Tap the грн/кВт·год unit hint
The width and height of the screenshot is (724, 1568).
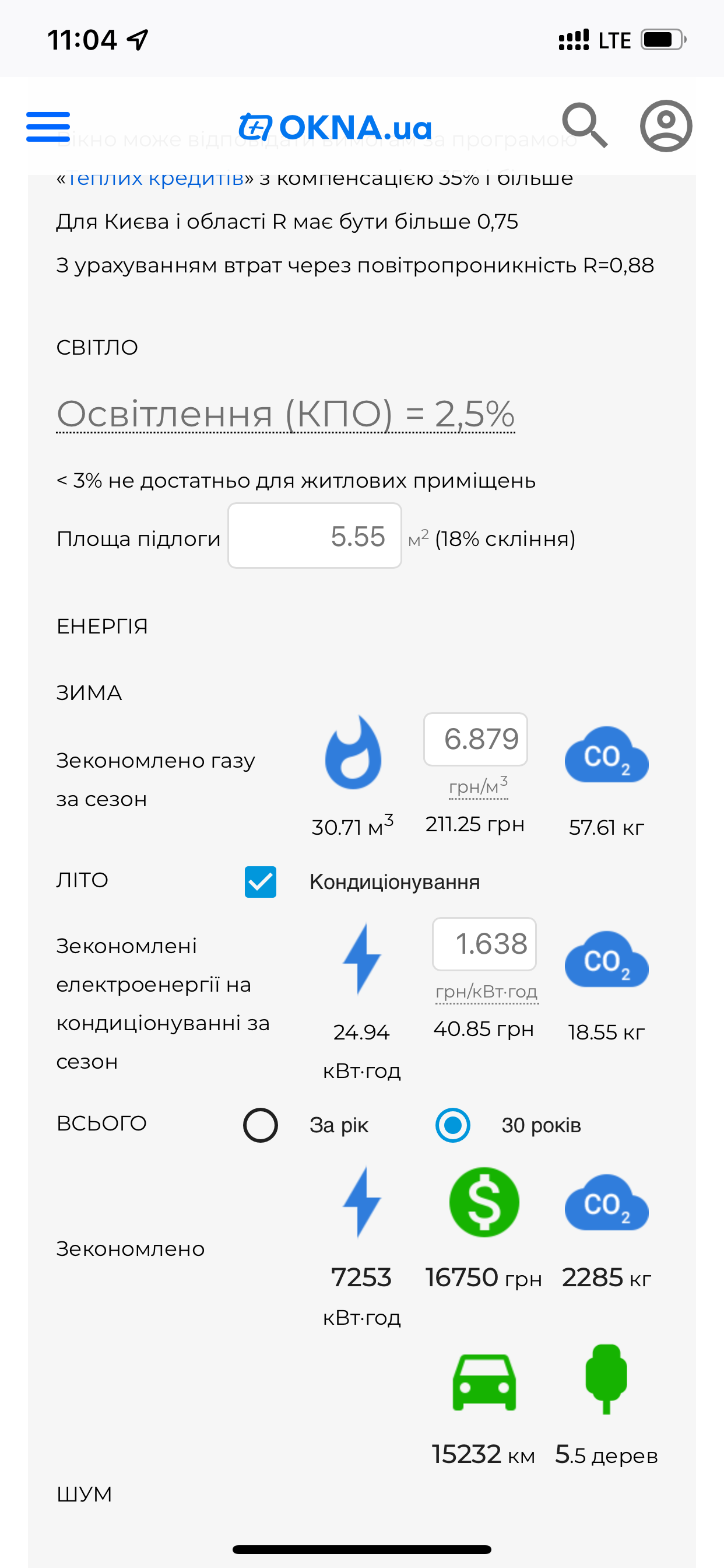487,992
